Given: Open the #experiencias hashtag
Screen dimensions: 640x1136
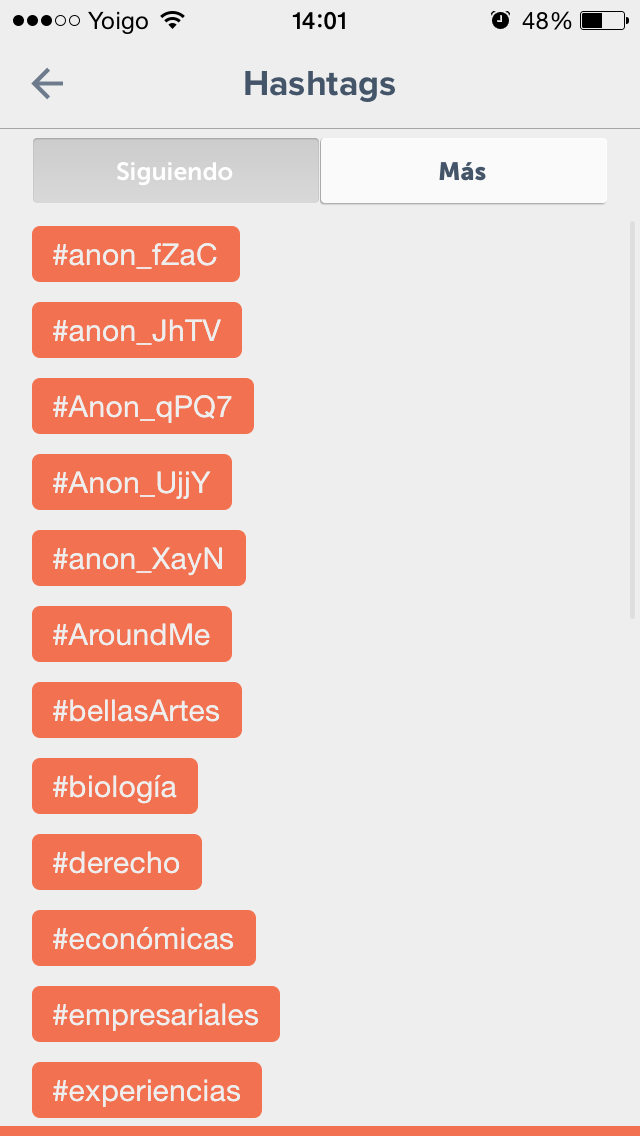Looking at the screenshot, I should [146, 1091].
